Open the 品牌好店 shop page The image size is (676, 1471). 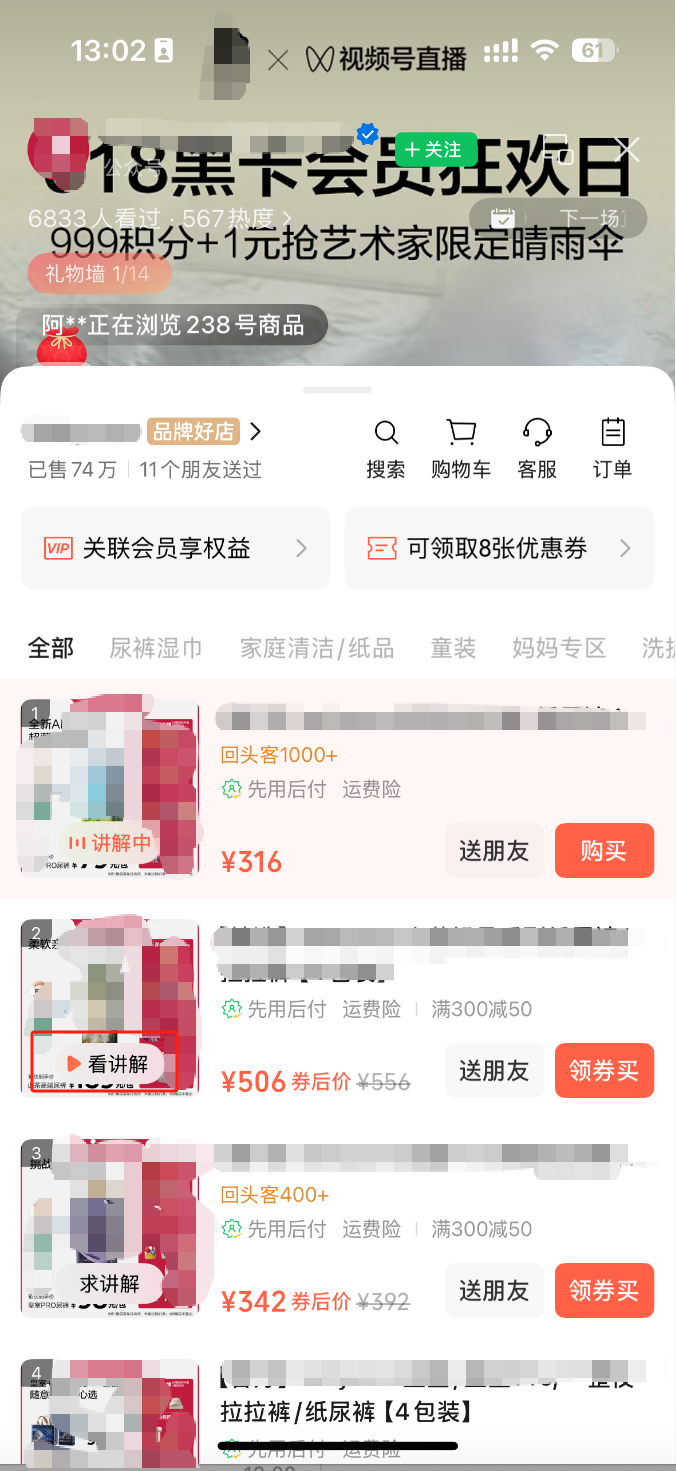[192, 432]
